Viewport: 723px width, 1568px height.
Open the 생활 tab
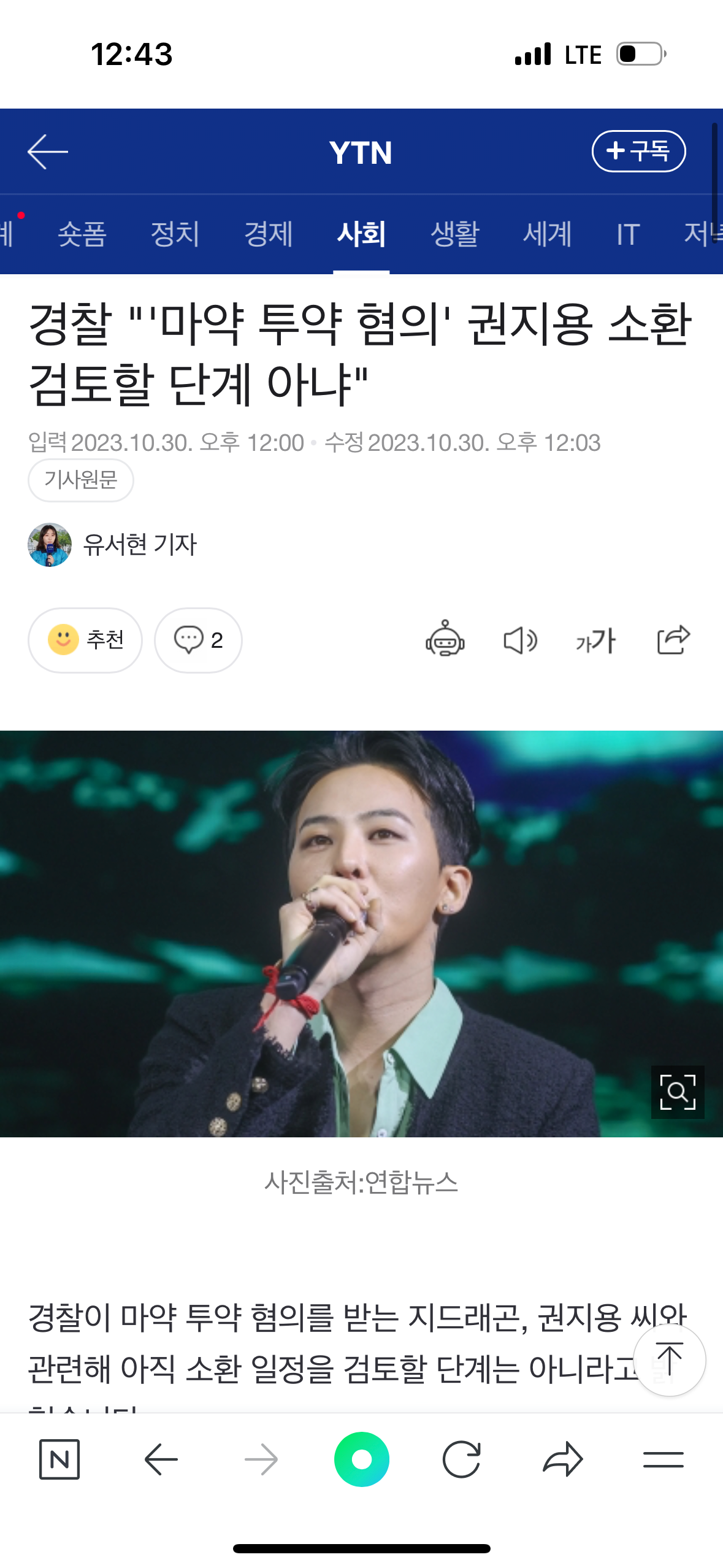454,234
